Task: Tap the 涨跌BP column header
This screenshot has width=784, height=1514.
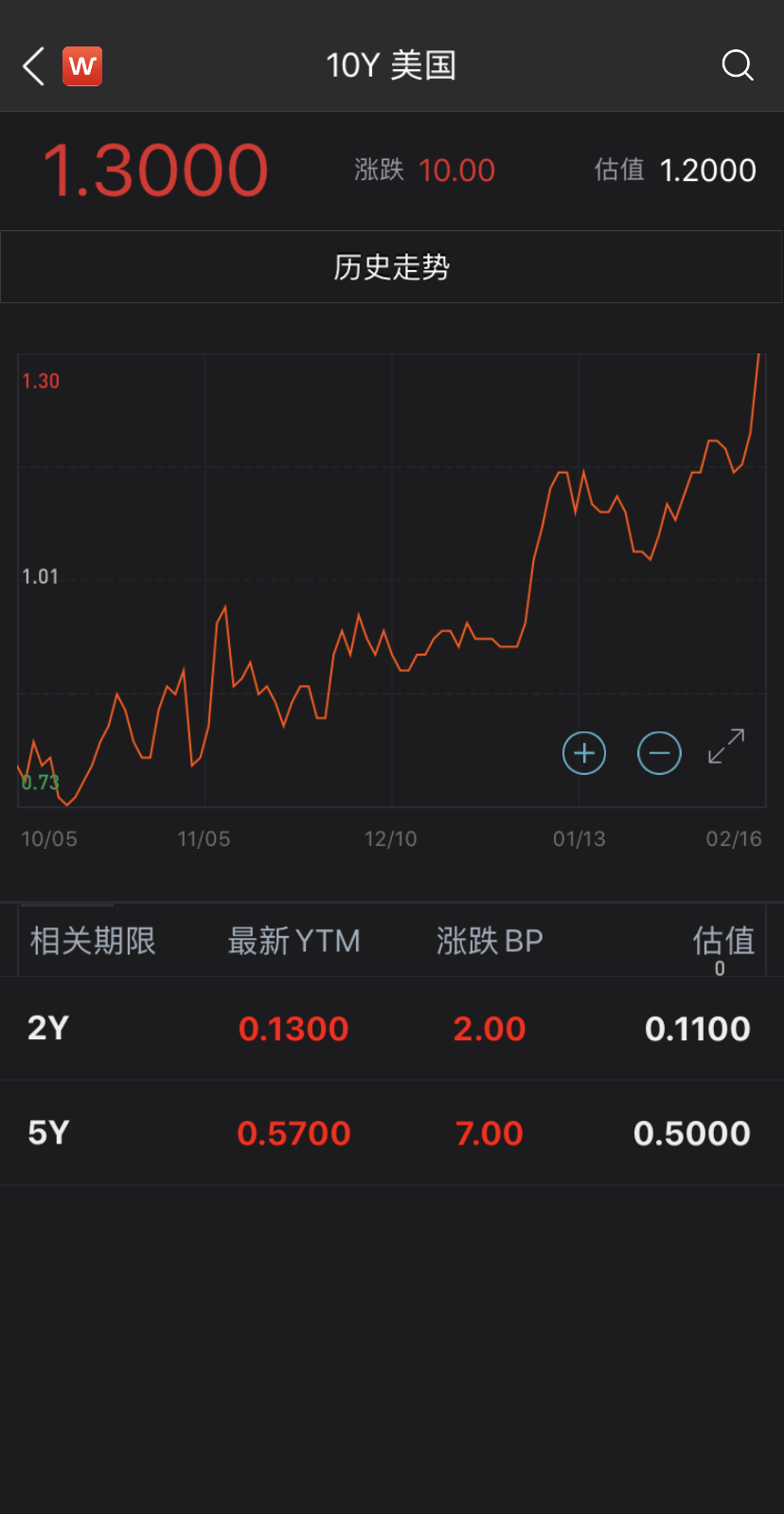Action: tap(490, 940)
